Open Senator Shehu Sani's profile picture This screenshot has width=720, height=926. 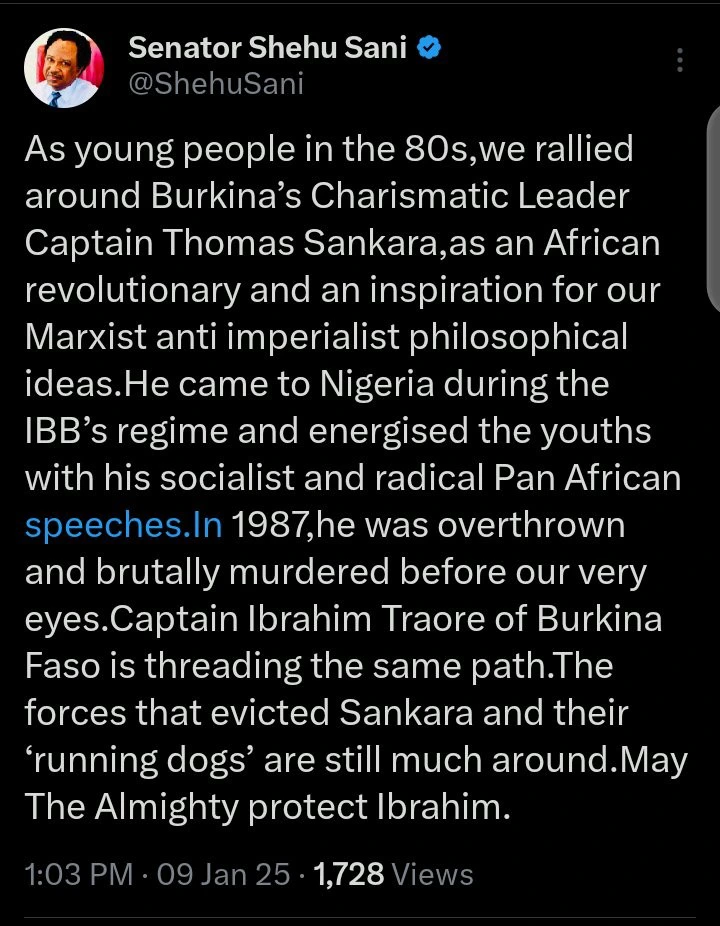pyautogui.click(x=63, y=68)
